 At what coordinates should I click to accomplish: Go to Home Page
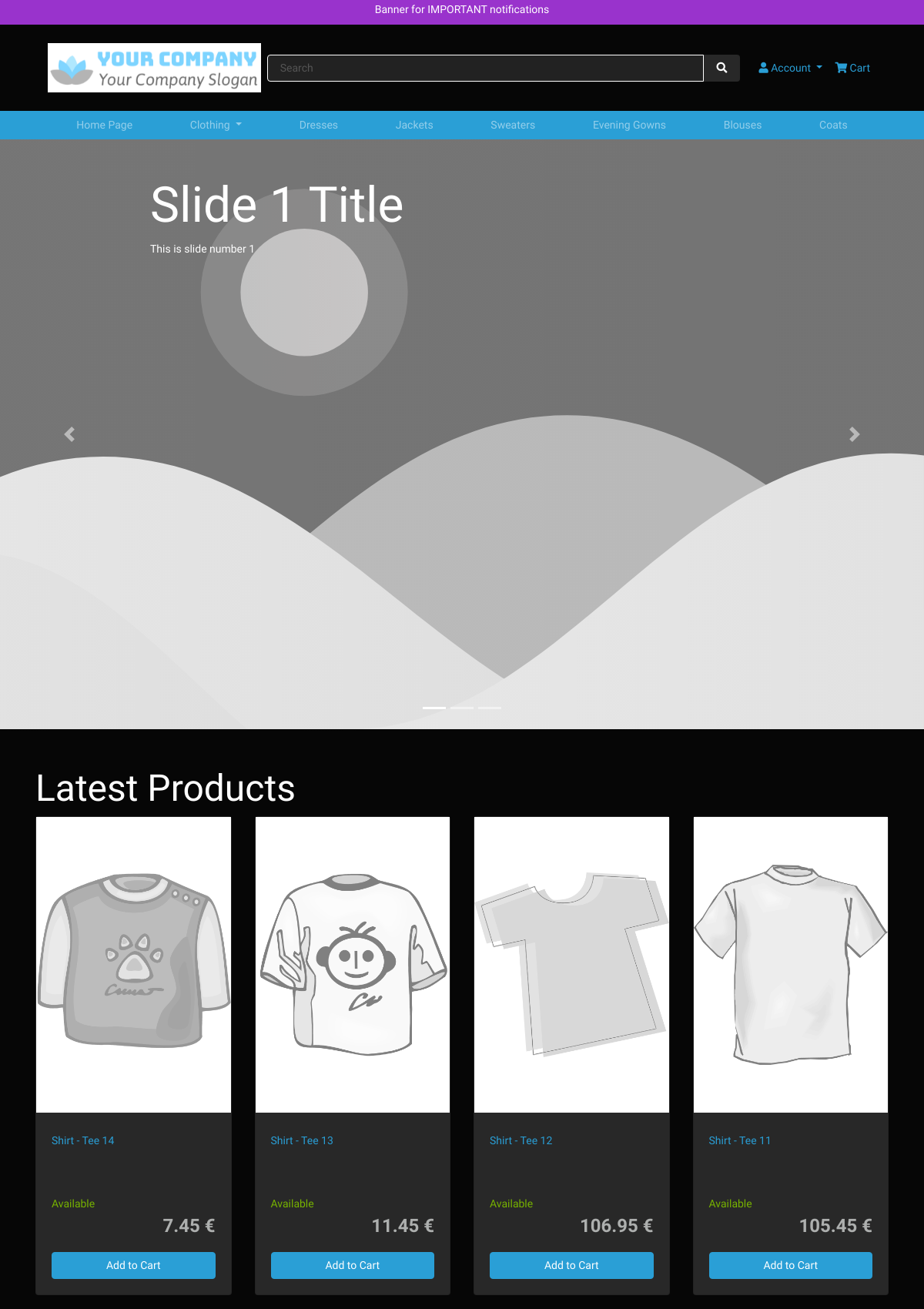click(104, 125)
